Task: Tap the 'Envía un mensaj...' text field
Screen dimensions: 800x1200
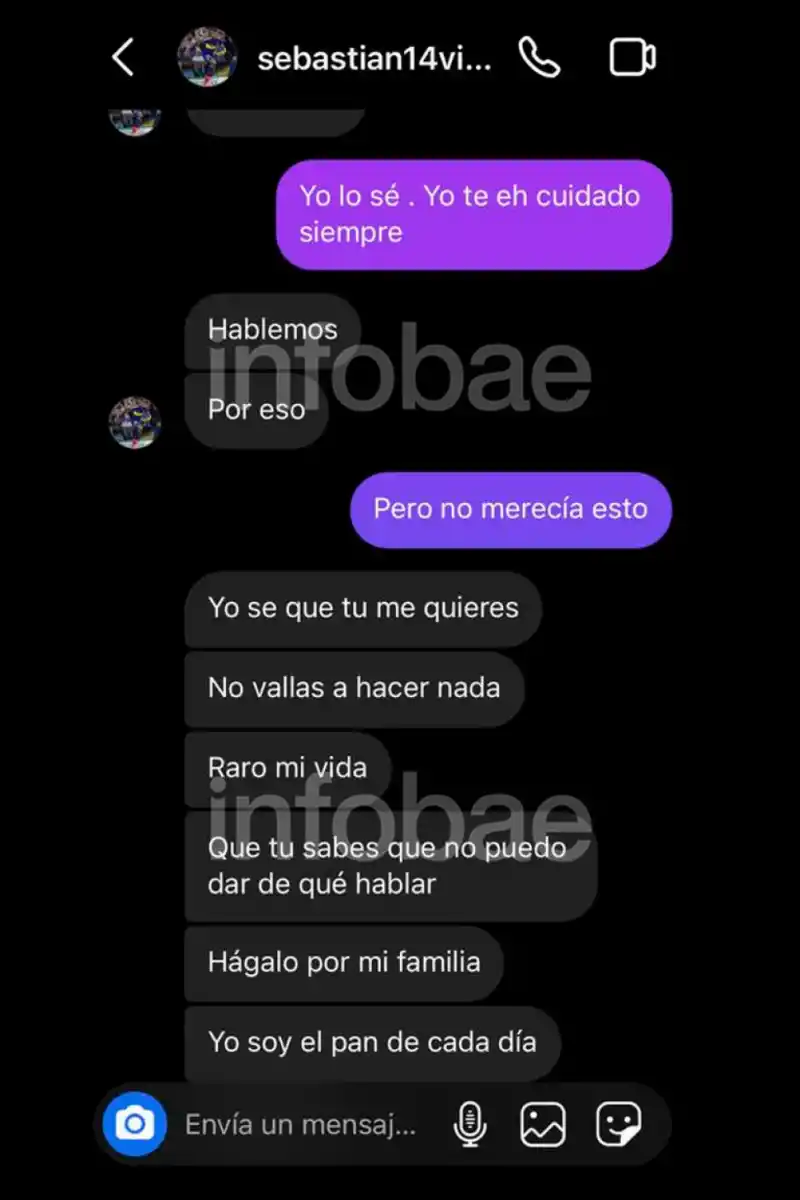Action: tap(300, 1124)
